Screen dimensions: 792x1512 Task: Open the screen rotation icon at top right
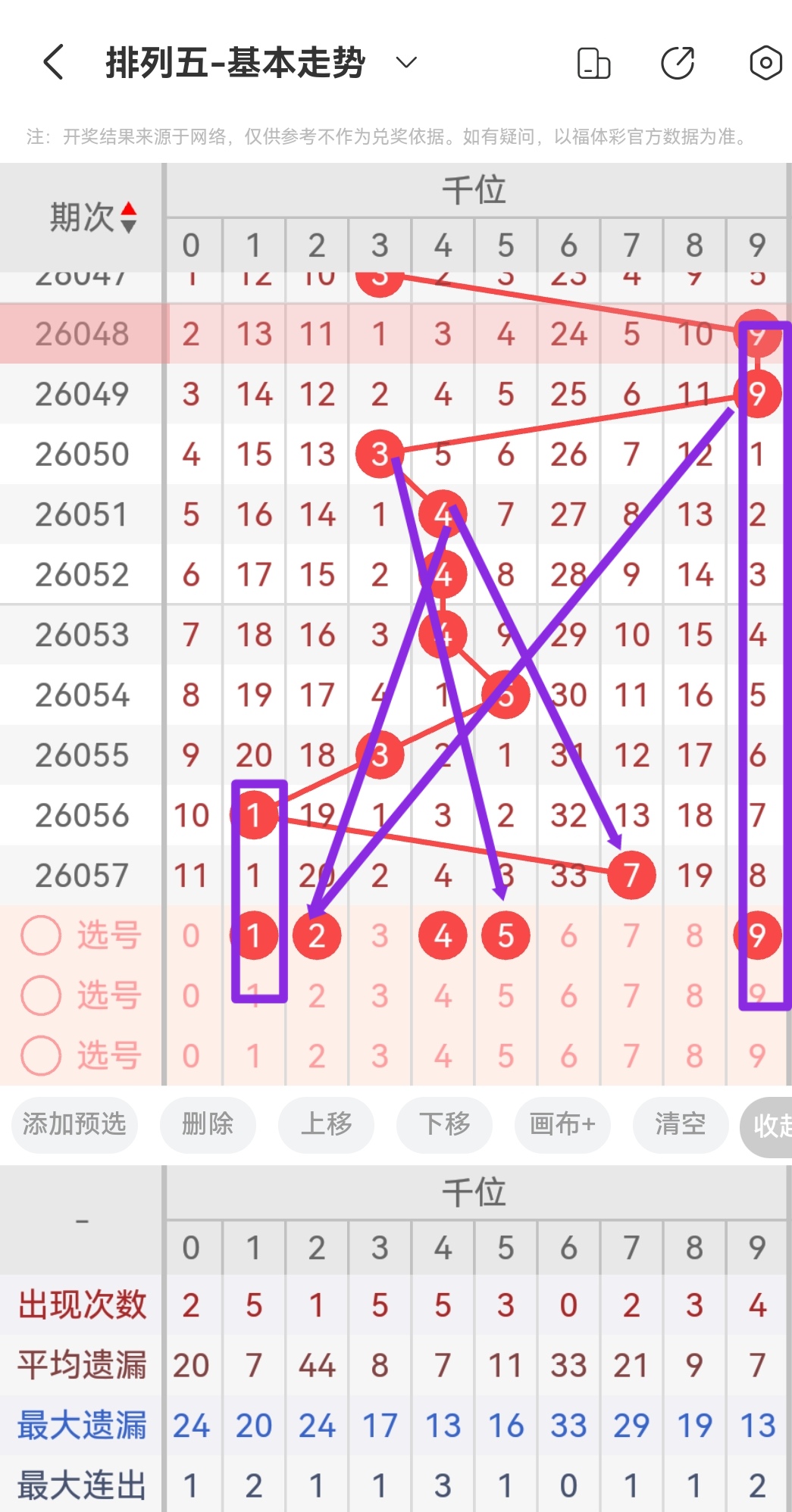(x=593, y=64)
